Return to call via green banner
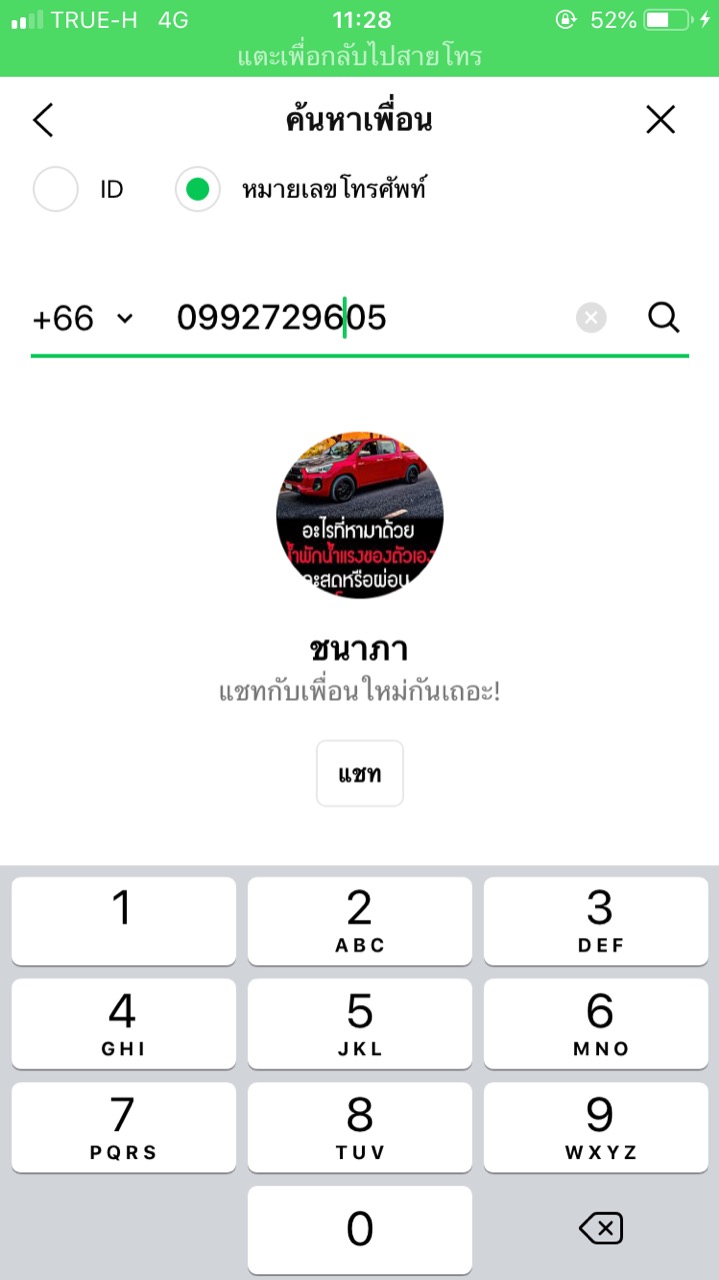This screenshot has width=719, height=1280. (360, 56)
